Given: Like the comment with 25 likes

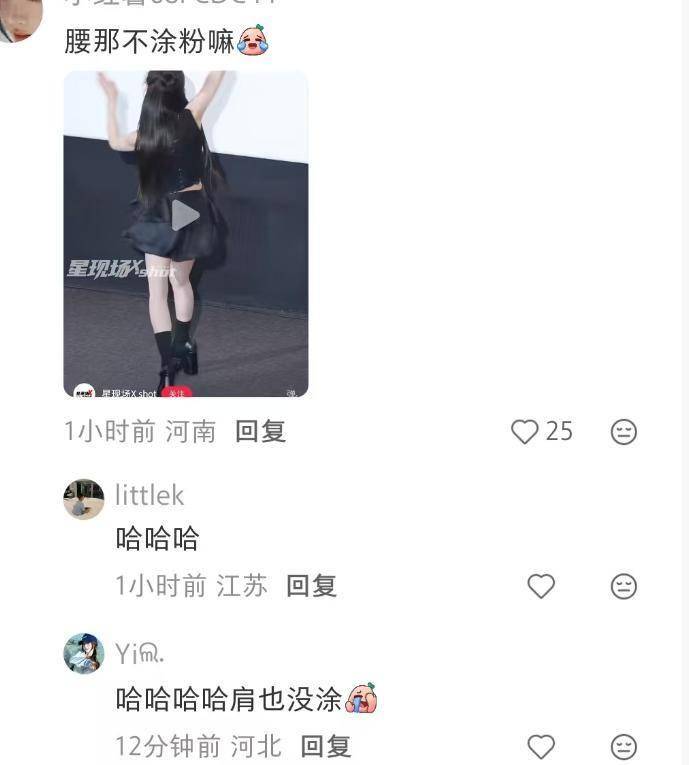Looking at the screenshot, I should (525, 431).
